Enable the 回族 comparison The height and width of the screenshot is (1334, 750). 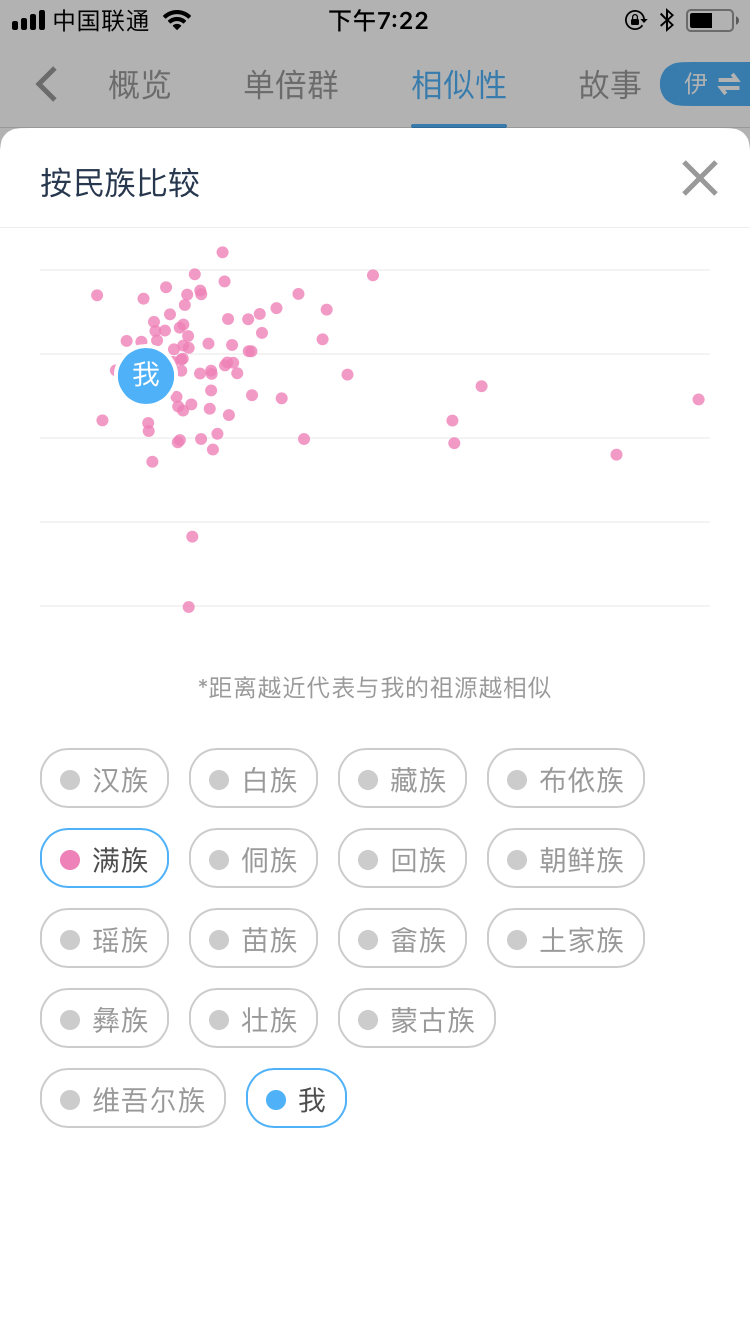pos(402,858)
